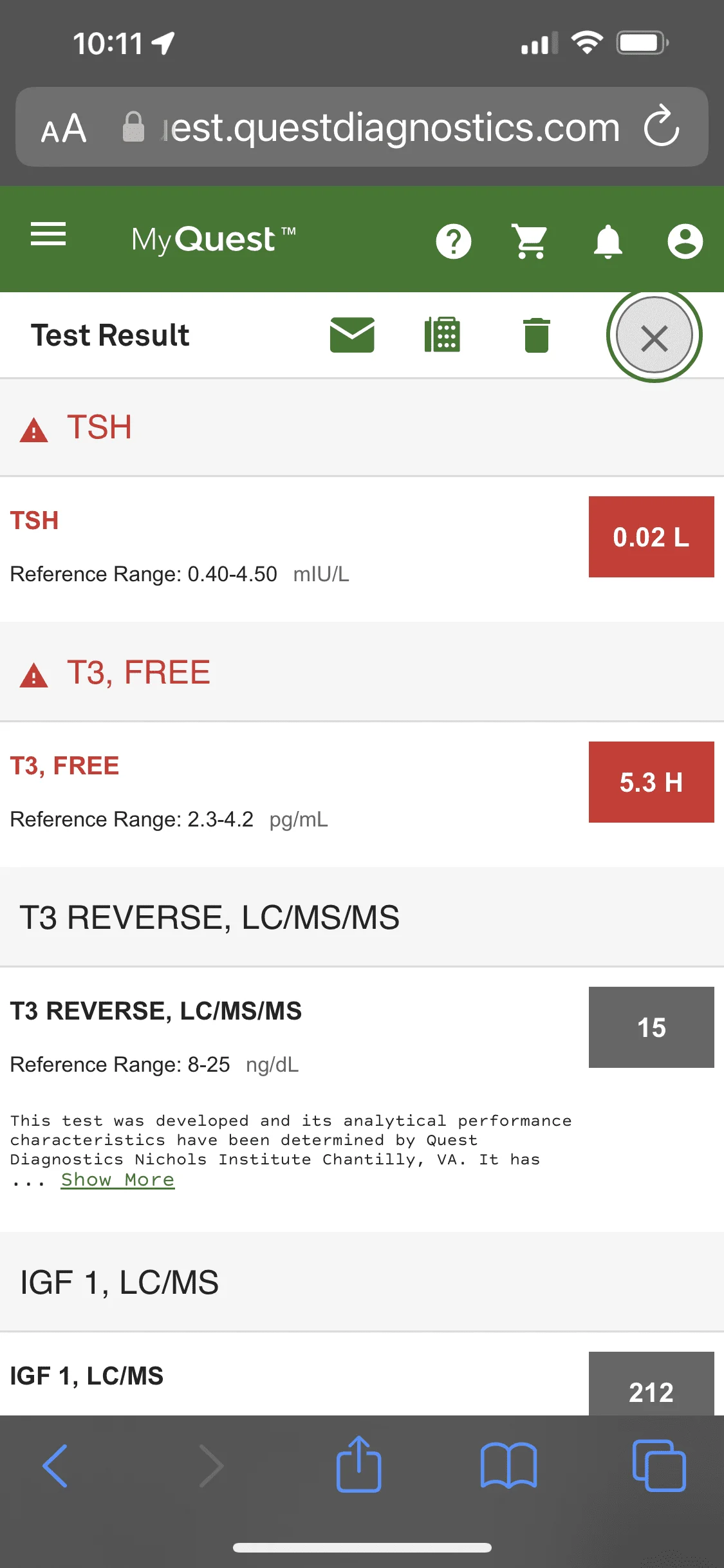Delete this test result
The image size is (724, 1568).
coord(536,335)
